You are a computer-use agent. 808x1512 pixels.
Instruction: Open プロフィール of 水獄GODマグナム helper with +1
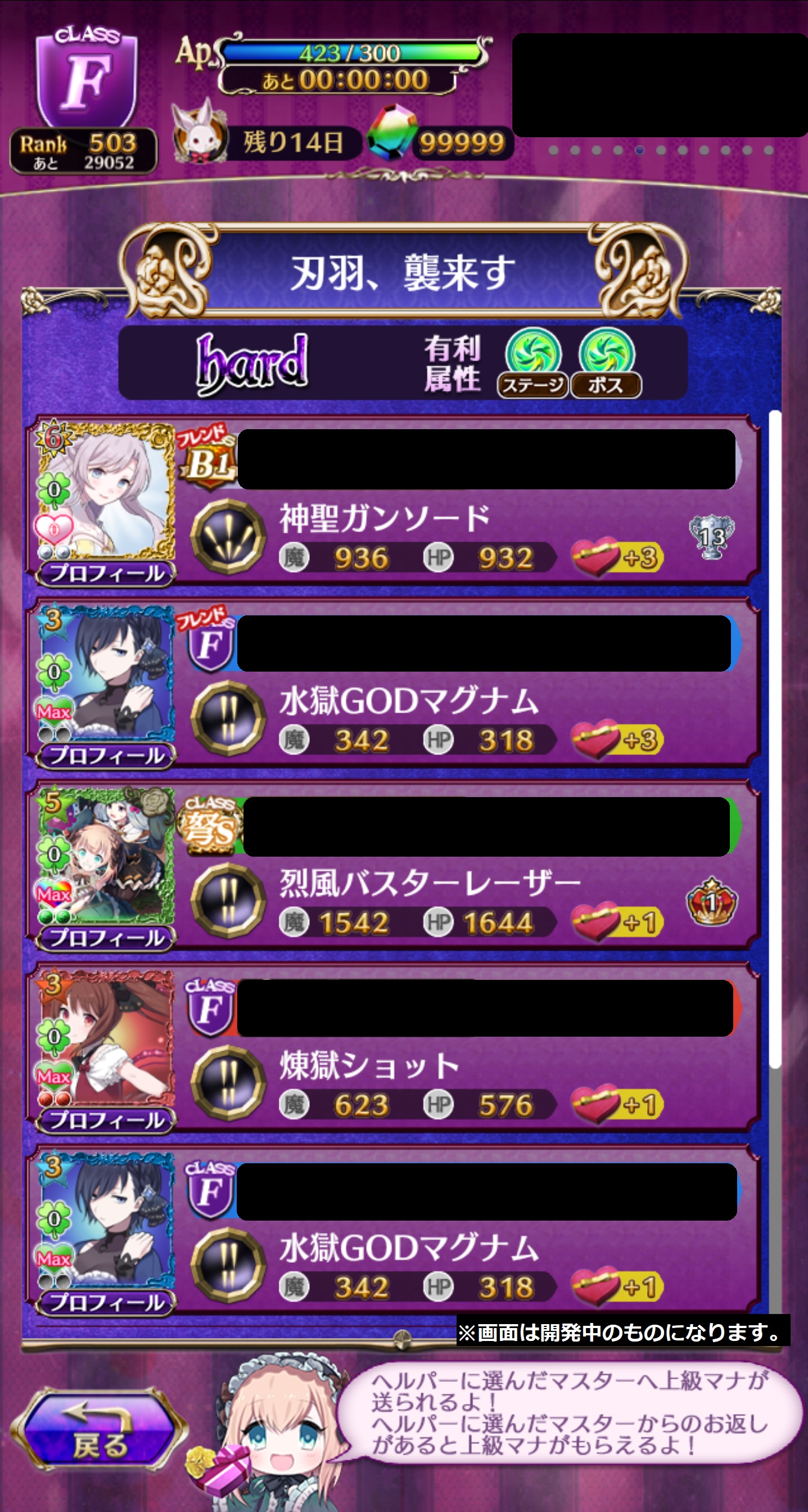pyautogui.click(x=106, y=1302)
